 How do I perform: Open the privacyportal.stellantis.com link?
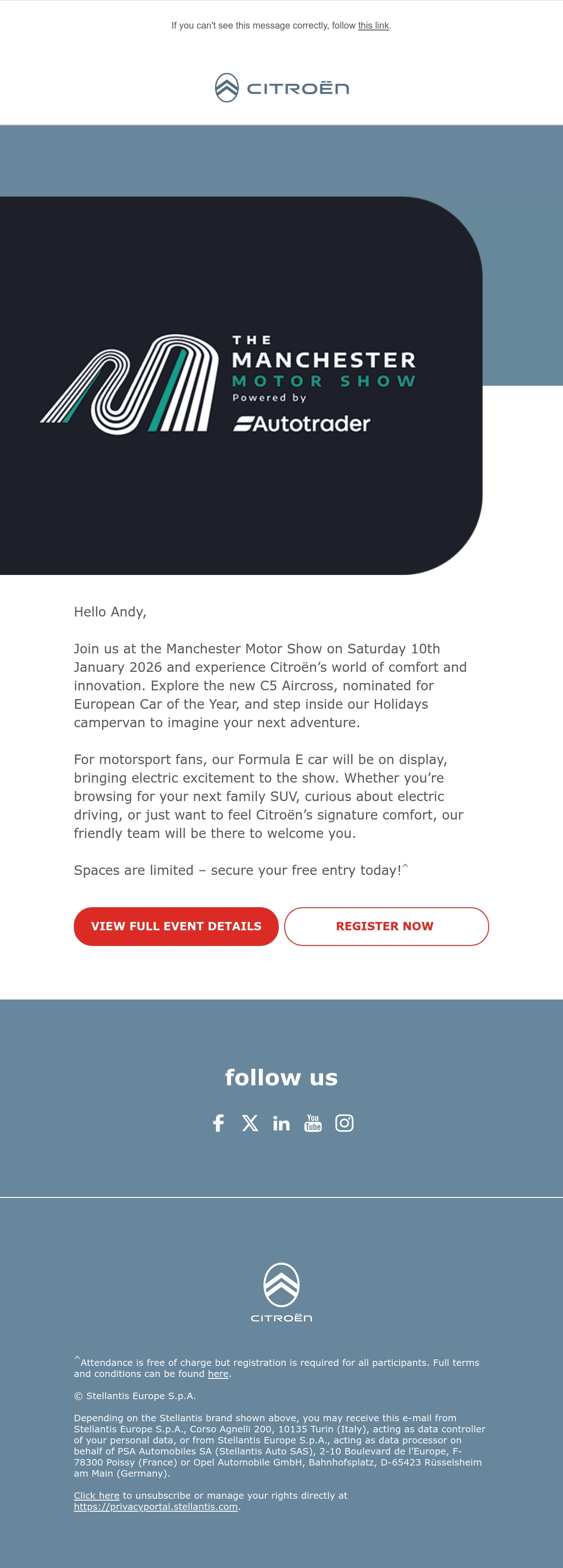tap(156, 1506)
